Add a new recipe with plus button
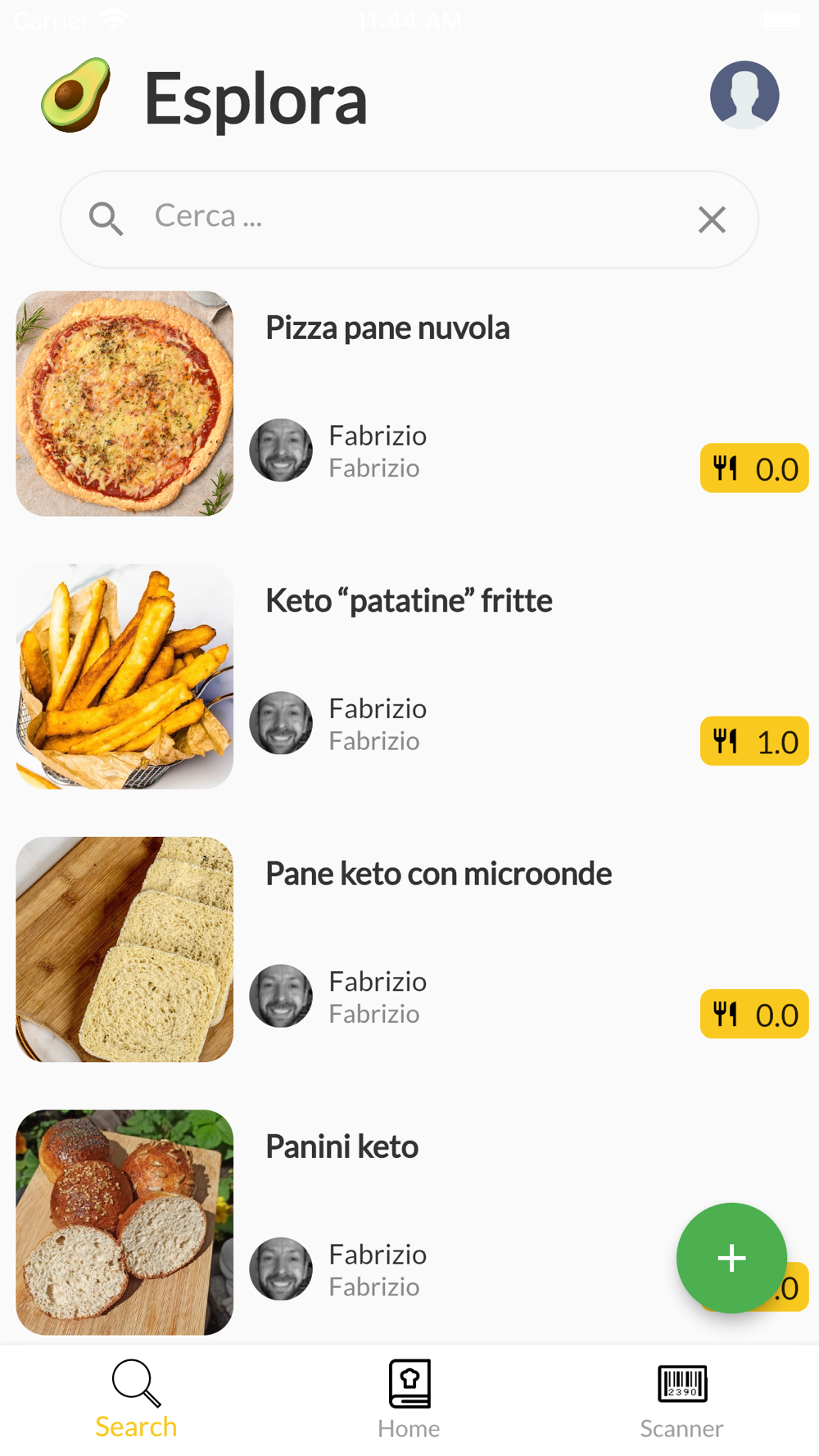This screenshot has height=1456, width=819. 731,1258
